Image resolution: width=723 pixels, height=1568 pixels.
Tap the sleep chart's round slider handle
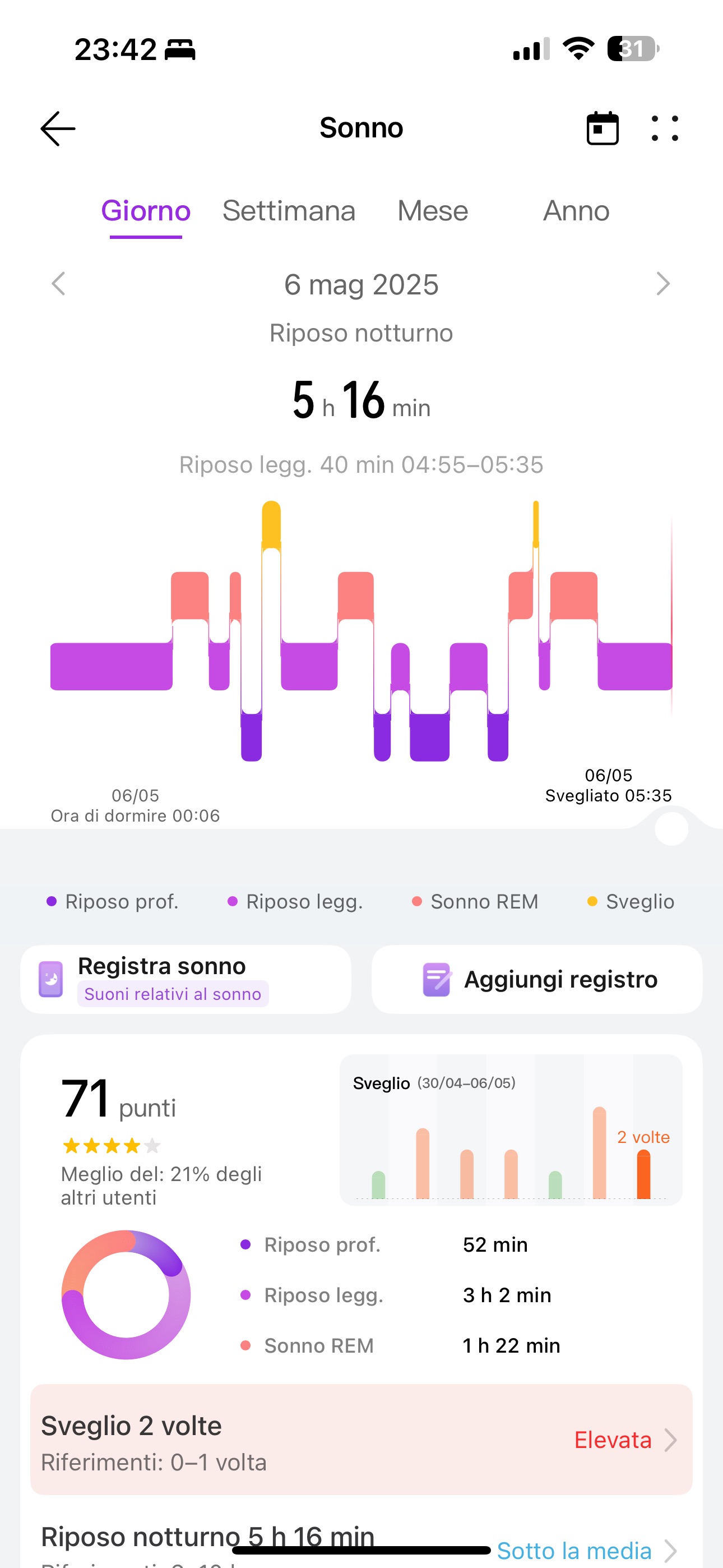pos(671,828)
